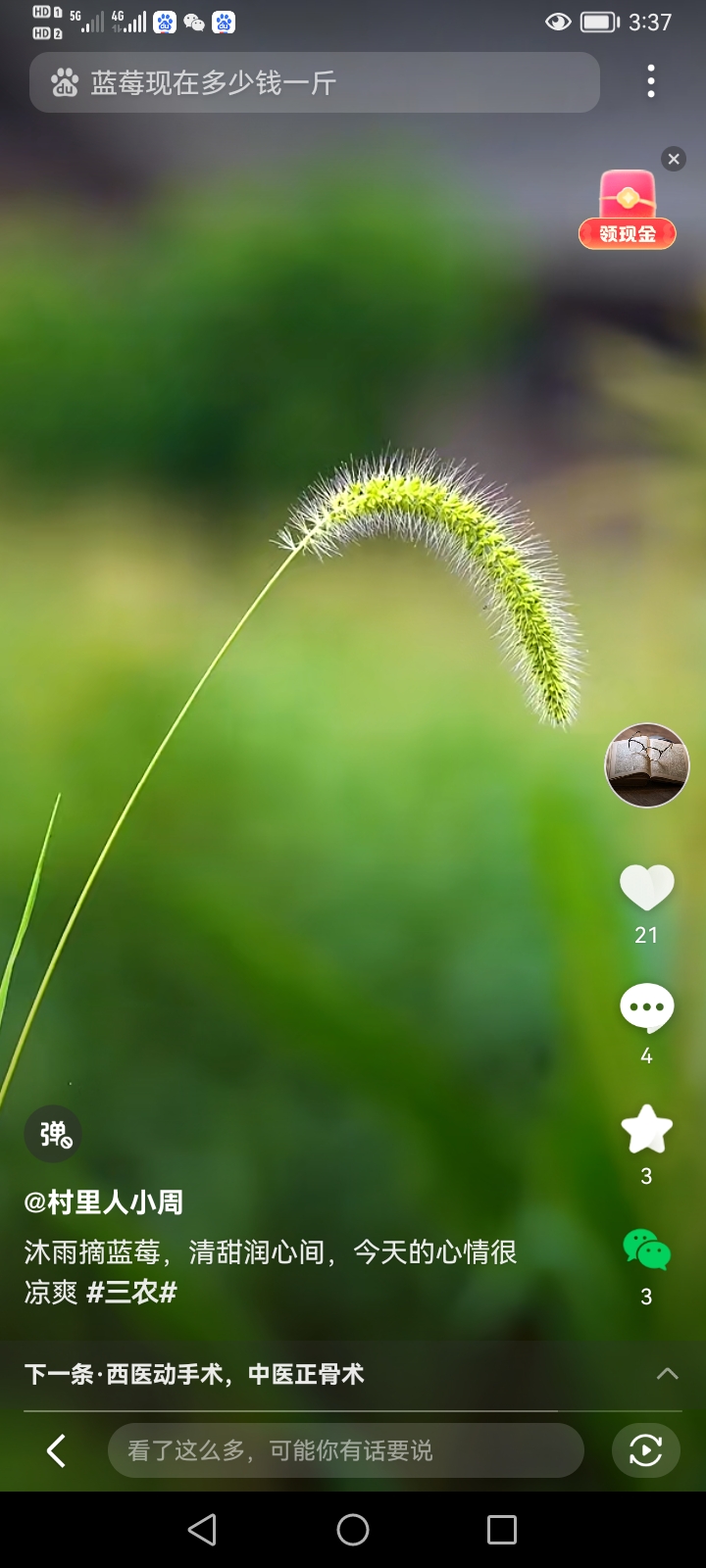Return to the system home screen
The height and width of the screenshot is (1568, 706).
pyautogui.click(x=353, y=1530)
